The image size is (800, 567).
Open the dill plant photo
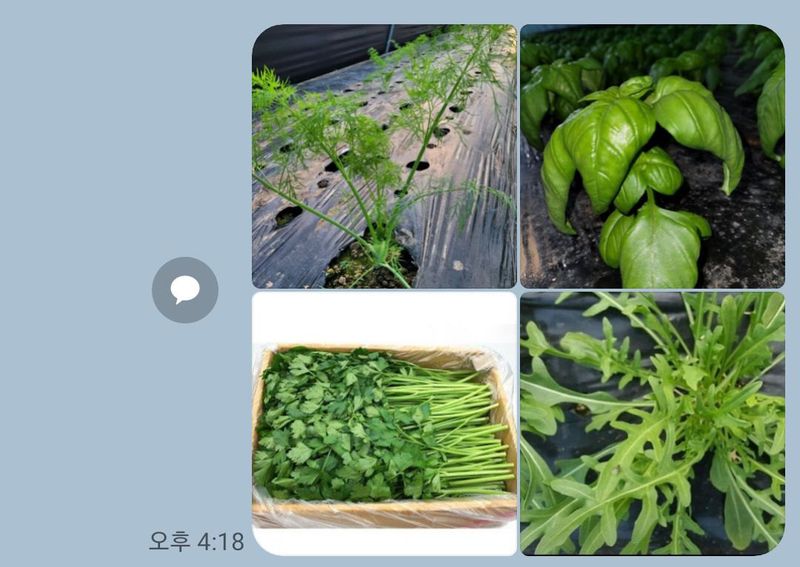(x=384, y=156)
